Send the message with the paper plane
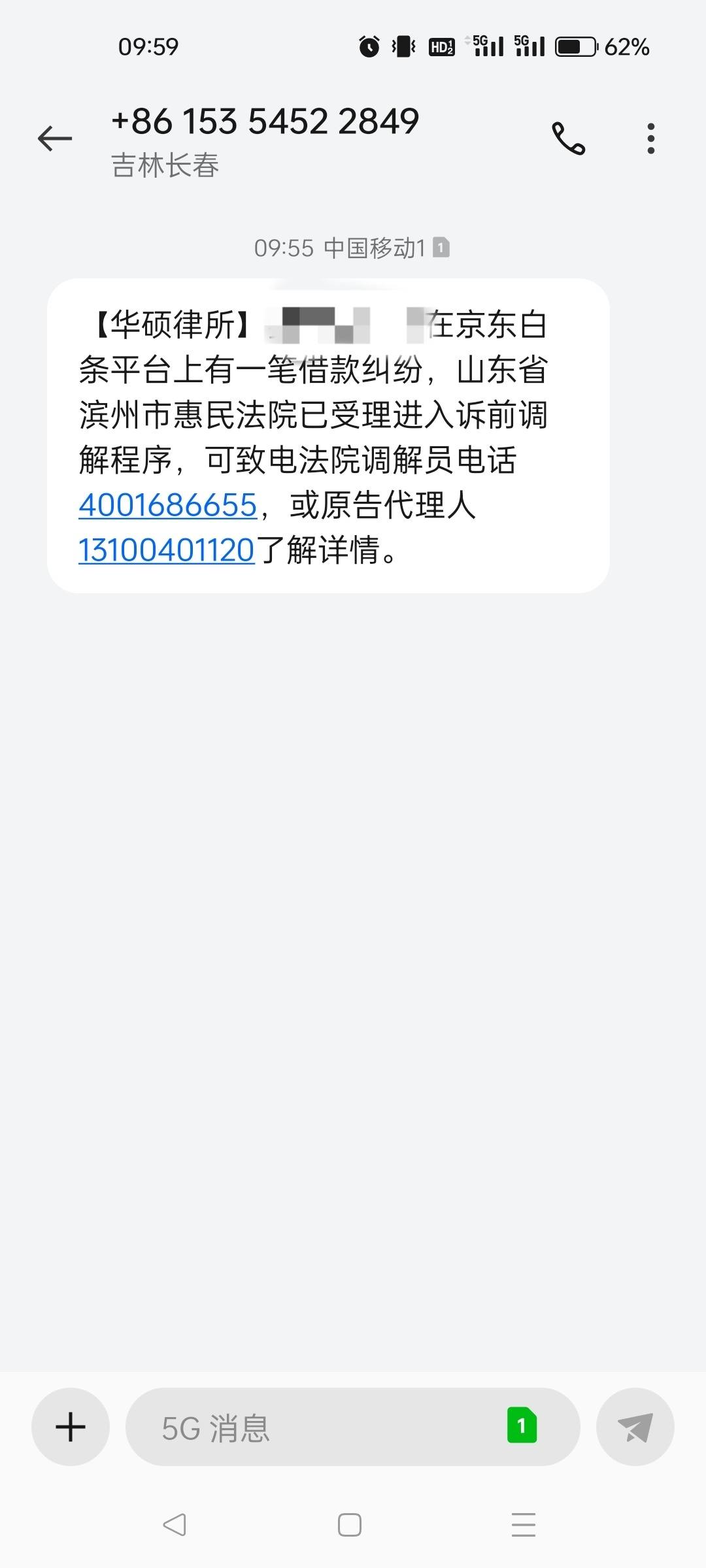This screenshot has height=1568, width=706. click(x=635, y=1426)
